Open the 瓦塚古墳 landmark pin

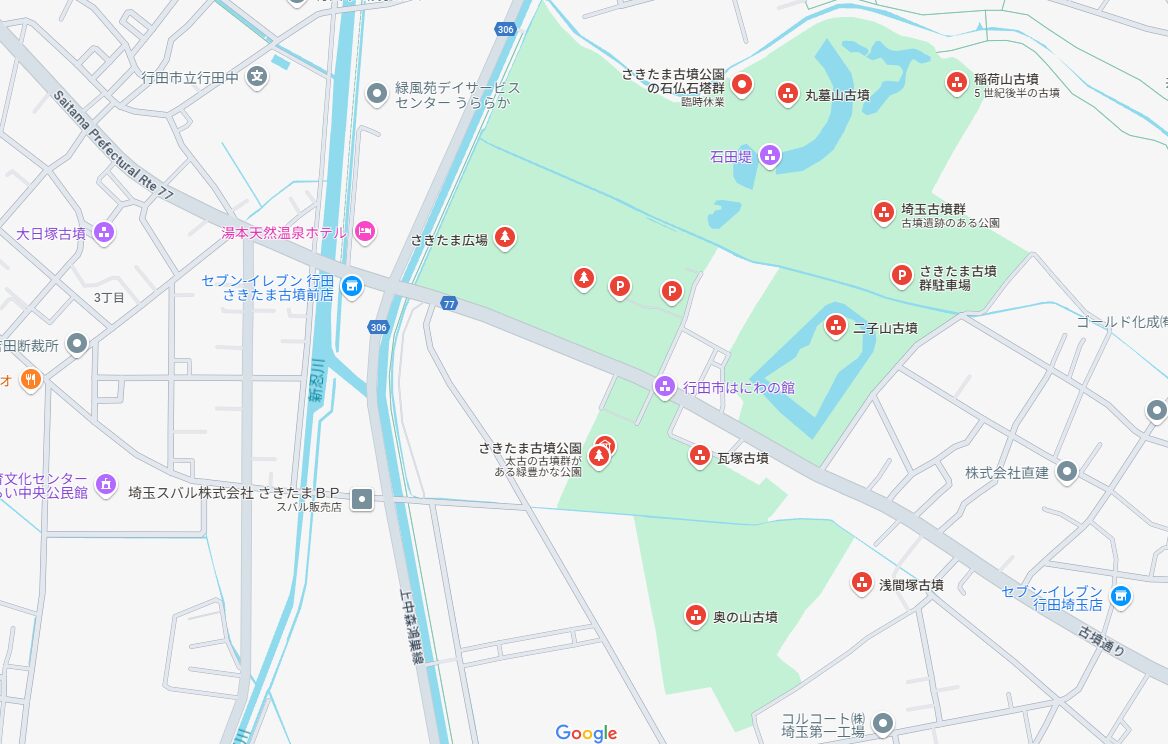tap(699, 456)
